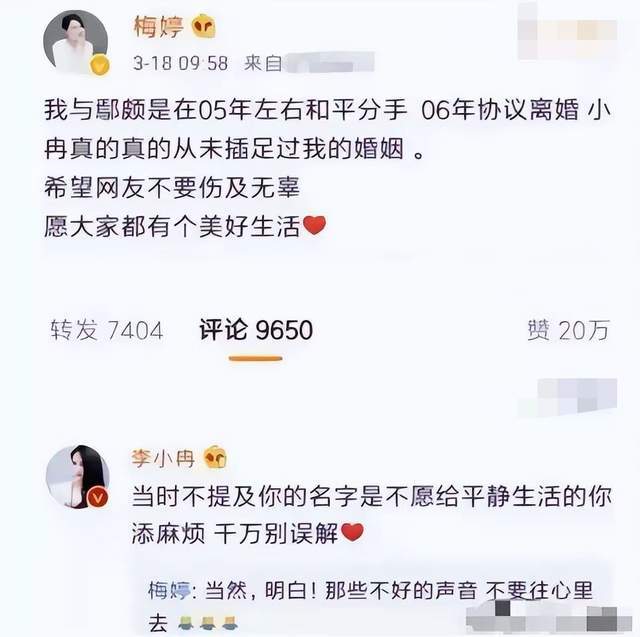Open the 赞 20万 likes tab

click(567, 331)
